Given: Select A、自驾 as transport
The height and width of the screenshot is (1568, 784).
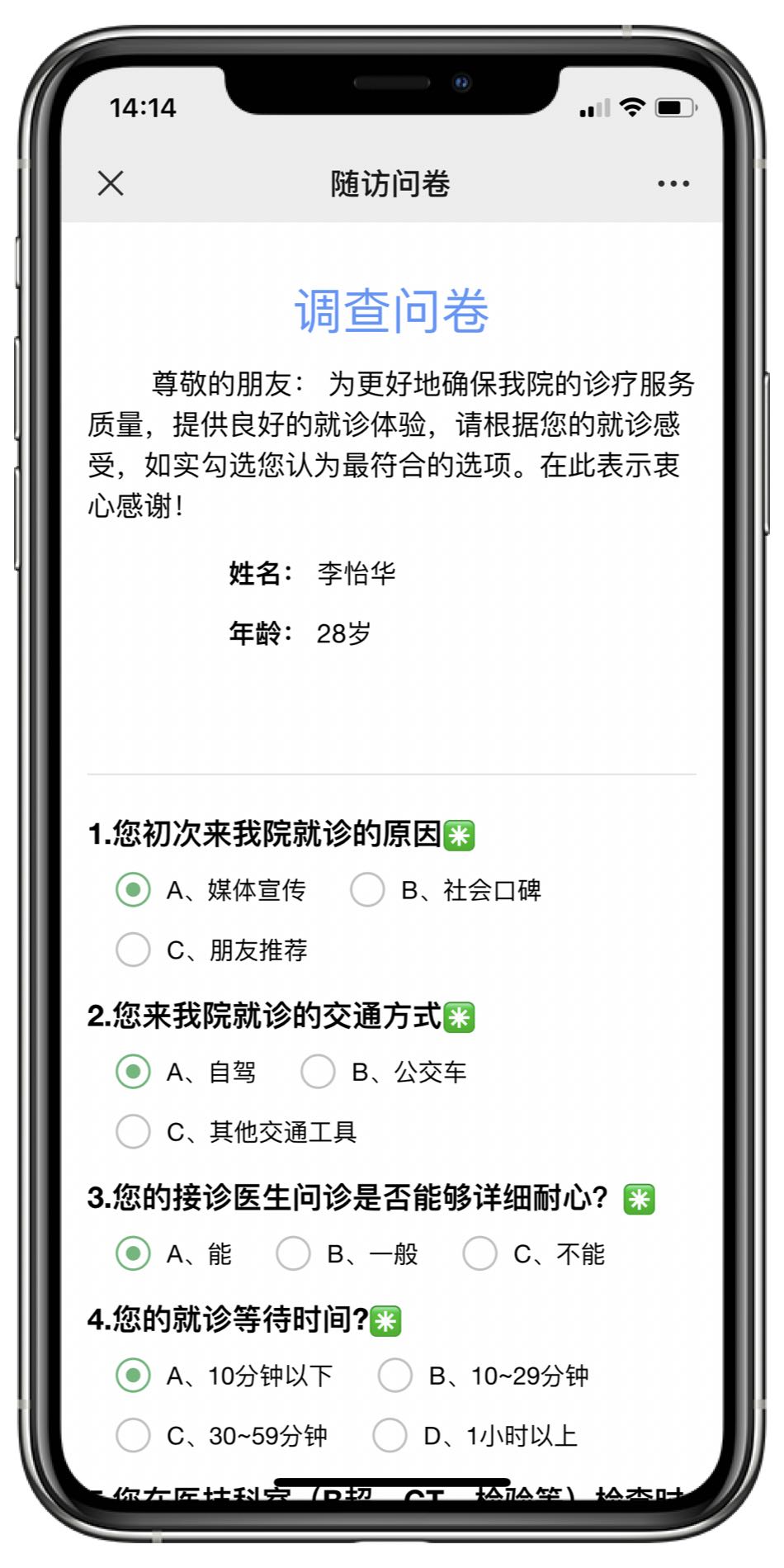Looking at the screenshot, I should 133,1072.
